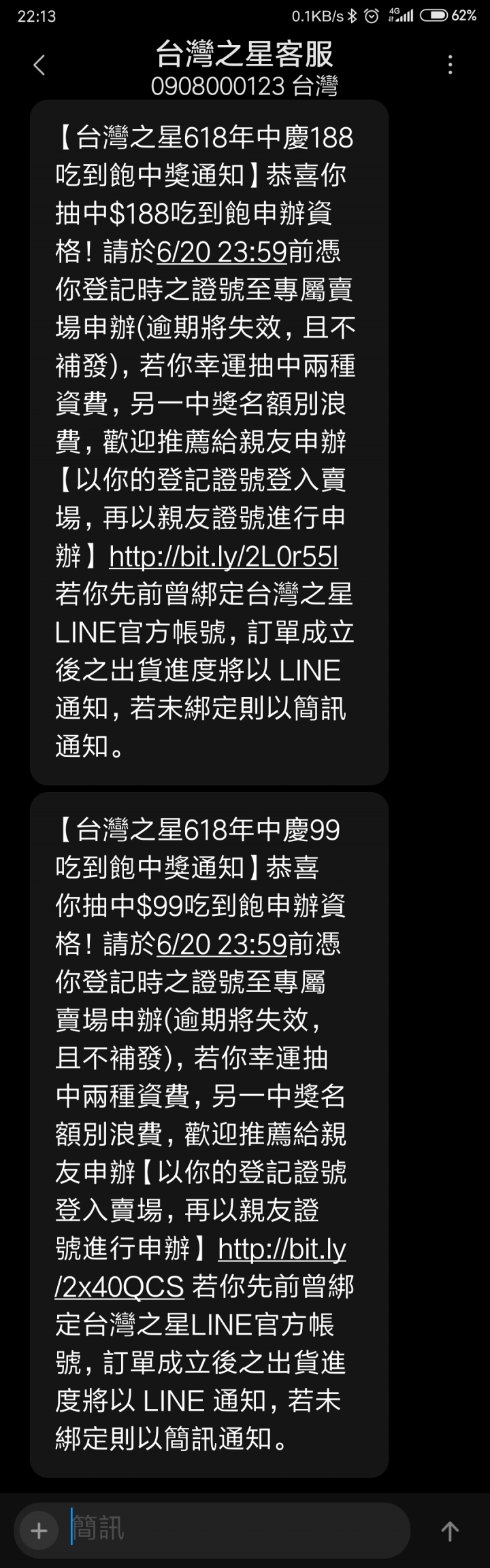Tap 6/20 23:59 in the $99 message

click(x=222, y=944)
